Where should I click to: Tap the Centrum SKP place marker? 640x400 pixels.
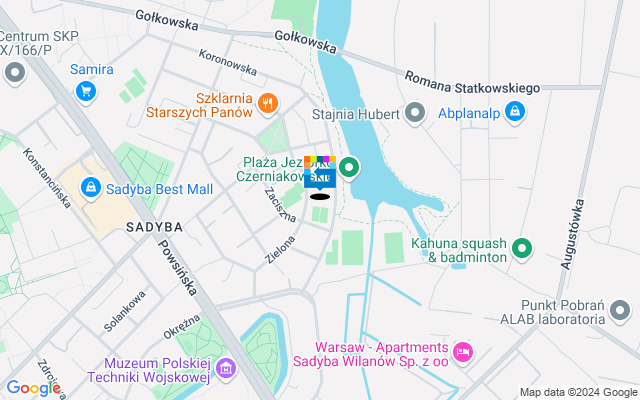click(x=14, y=72)
